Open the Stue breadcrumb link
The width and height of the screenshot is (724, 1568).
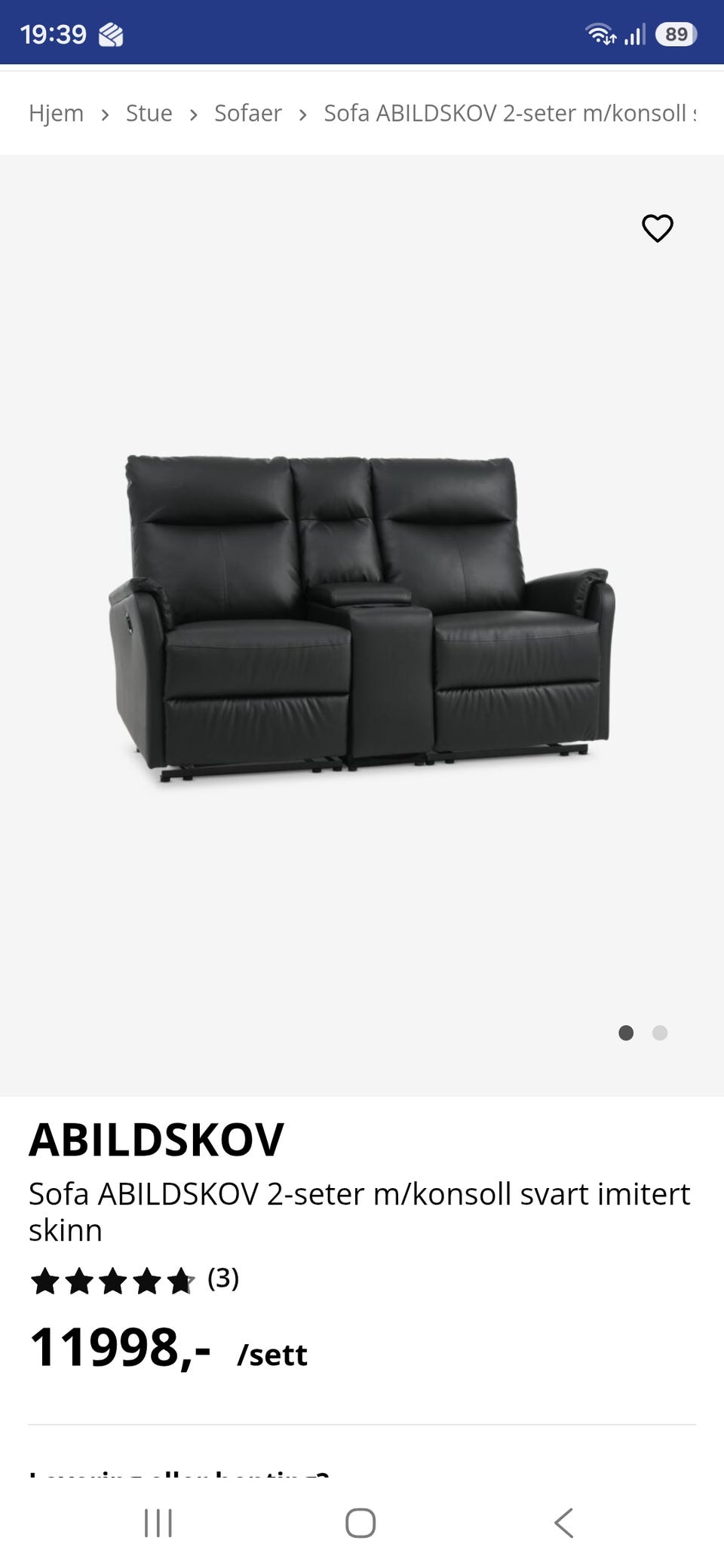click(149, 113)
